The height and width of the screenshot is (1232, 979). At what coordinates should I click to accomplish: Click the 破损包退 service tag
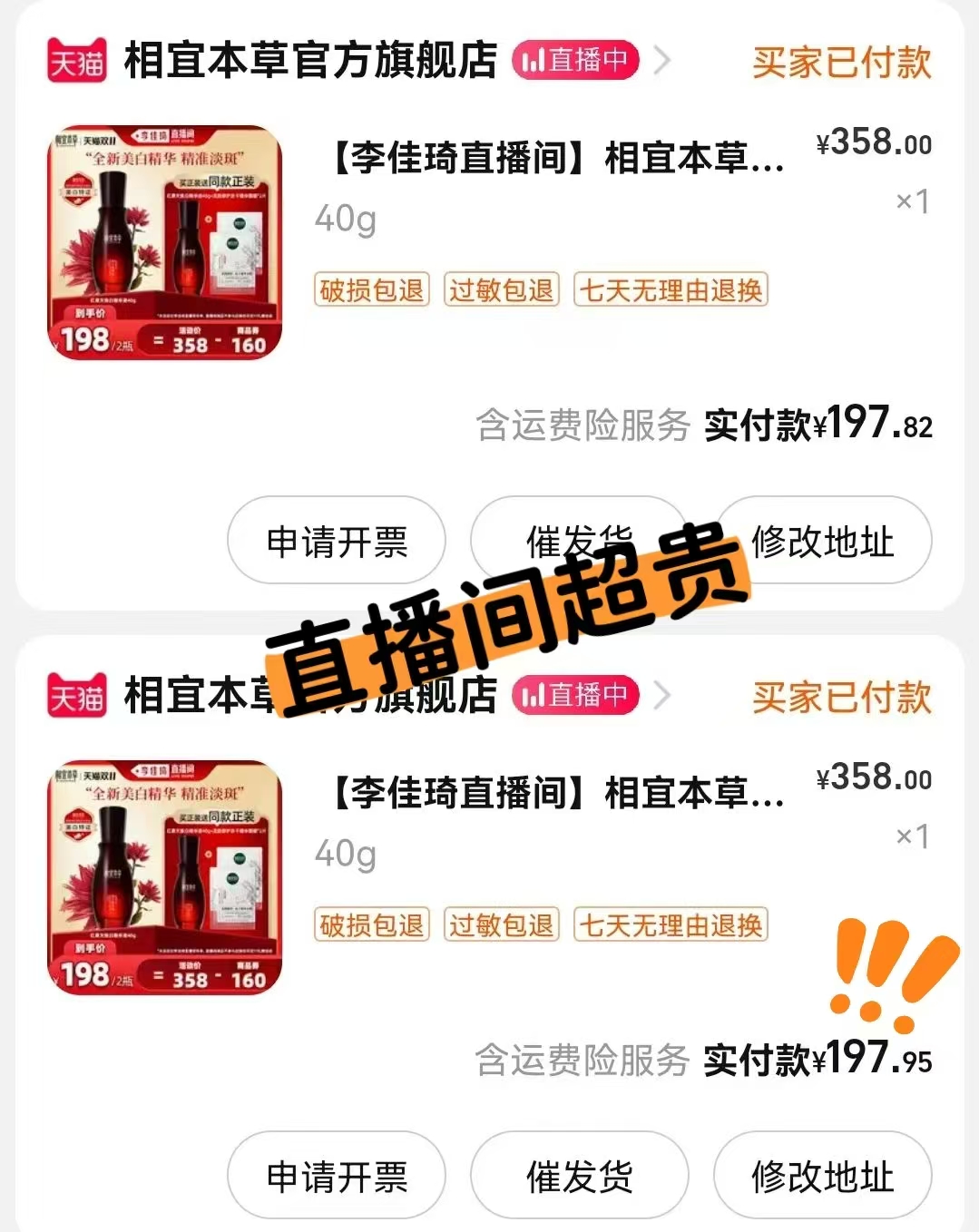pos(370,289)
